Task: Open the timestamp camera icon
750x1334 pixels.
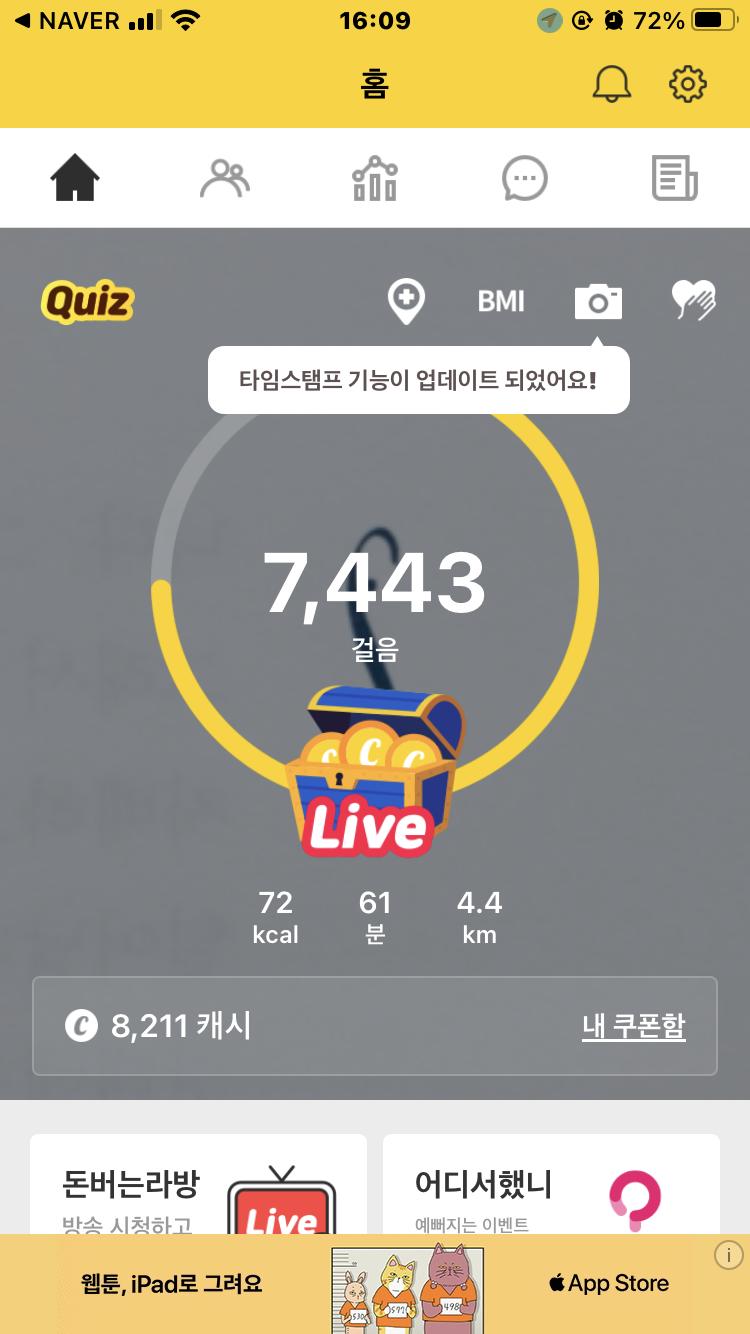Action: (598, 301)
